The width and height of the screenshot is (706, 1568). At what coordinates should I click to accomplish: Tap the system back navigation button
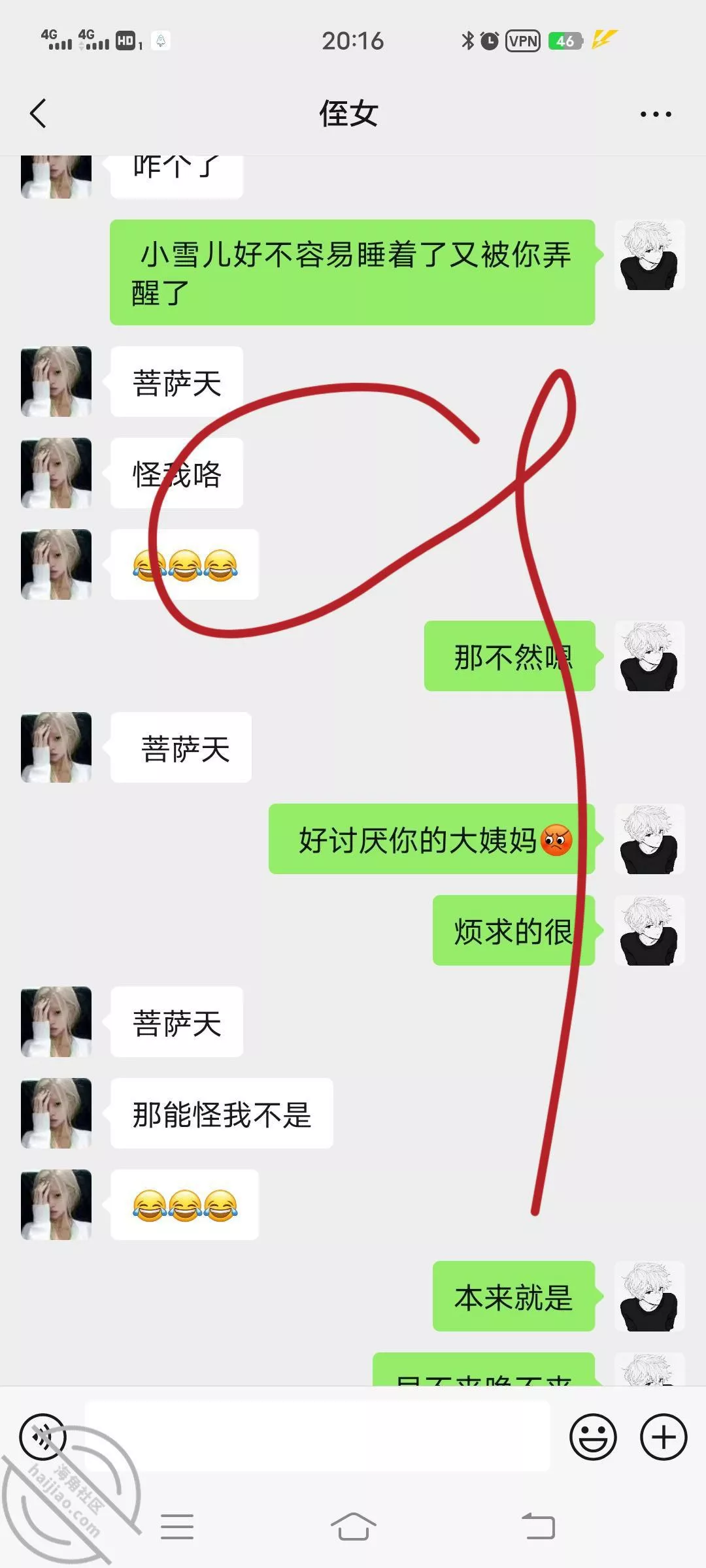pos(538,1527)
